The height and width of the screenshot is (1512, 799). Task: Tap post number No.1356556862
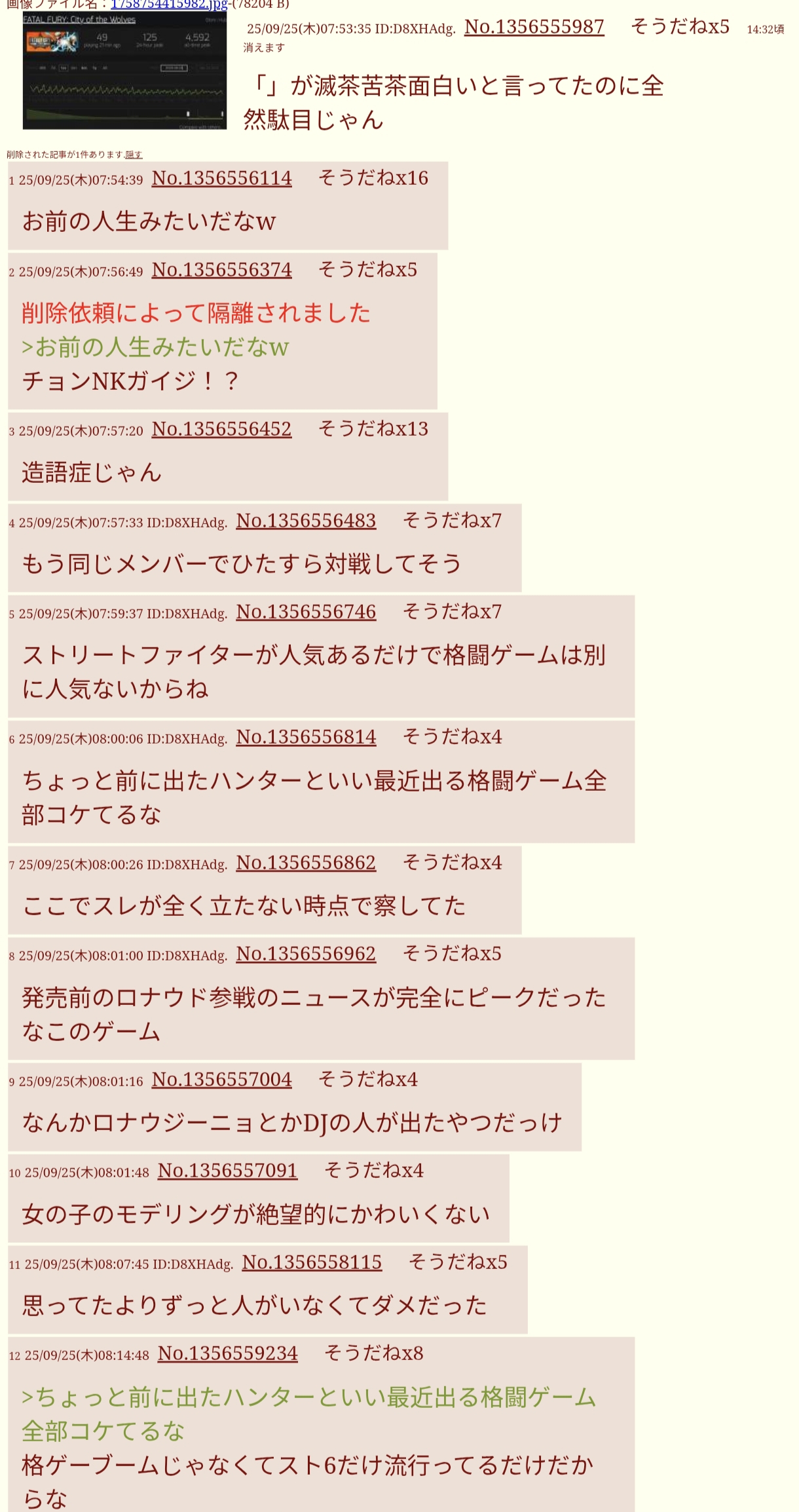306,863
